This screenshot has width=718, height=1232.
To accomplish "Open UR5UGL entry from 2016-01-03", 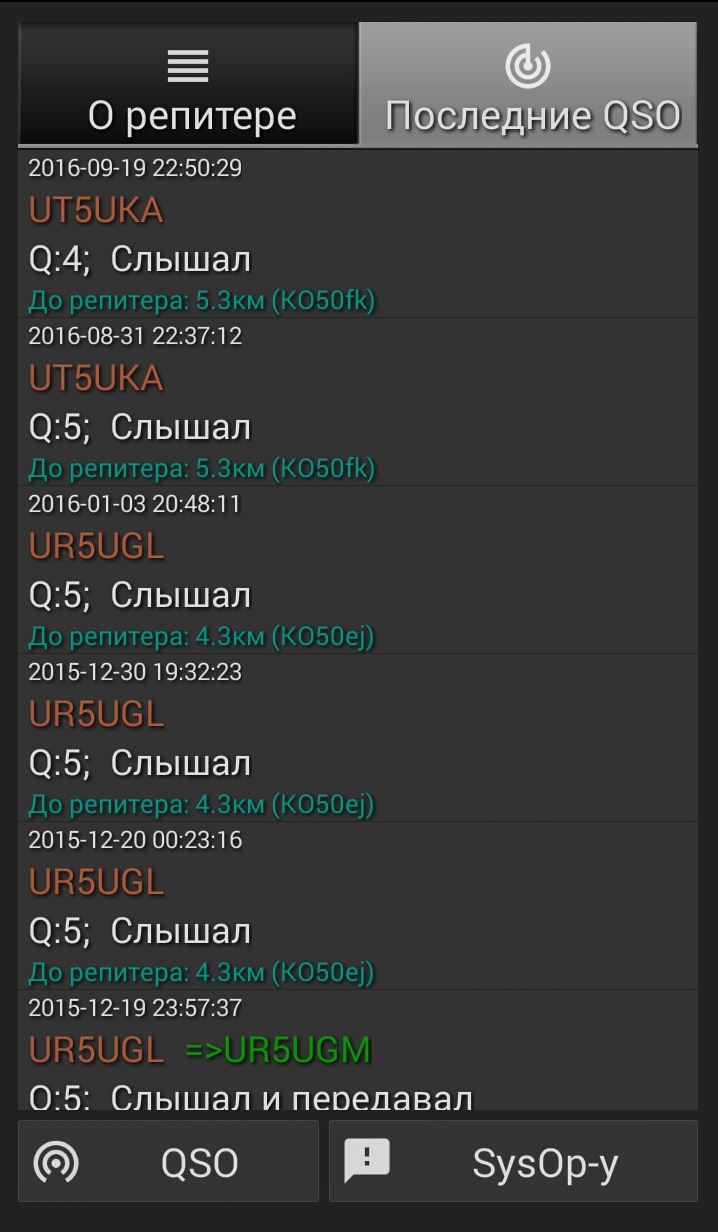I will [358, 570].
